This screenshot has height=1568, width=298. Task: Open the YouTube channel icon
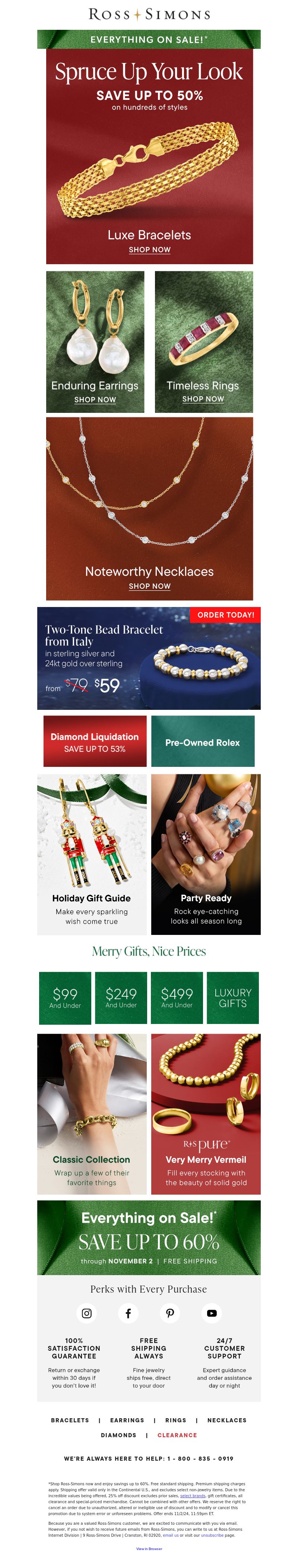click(212, 1312)
